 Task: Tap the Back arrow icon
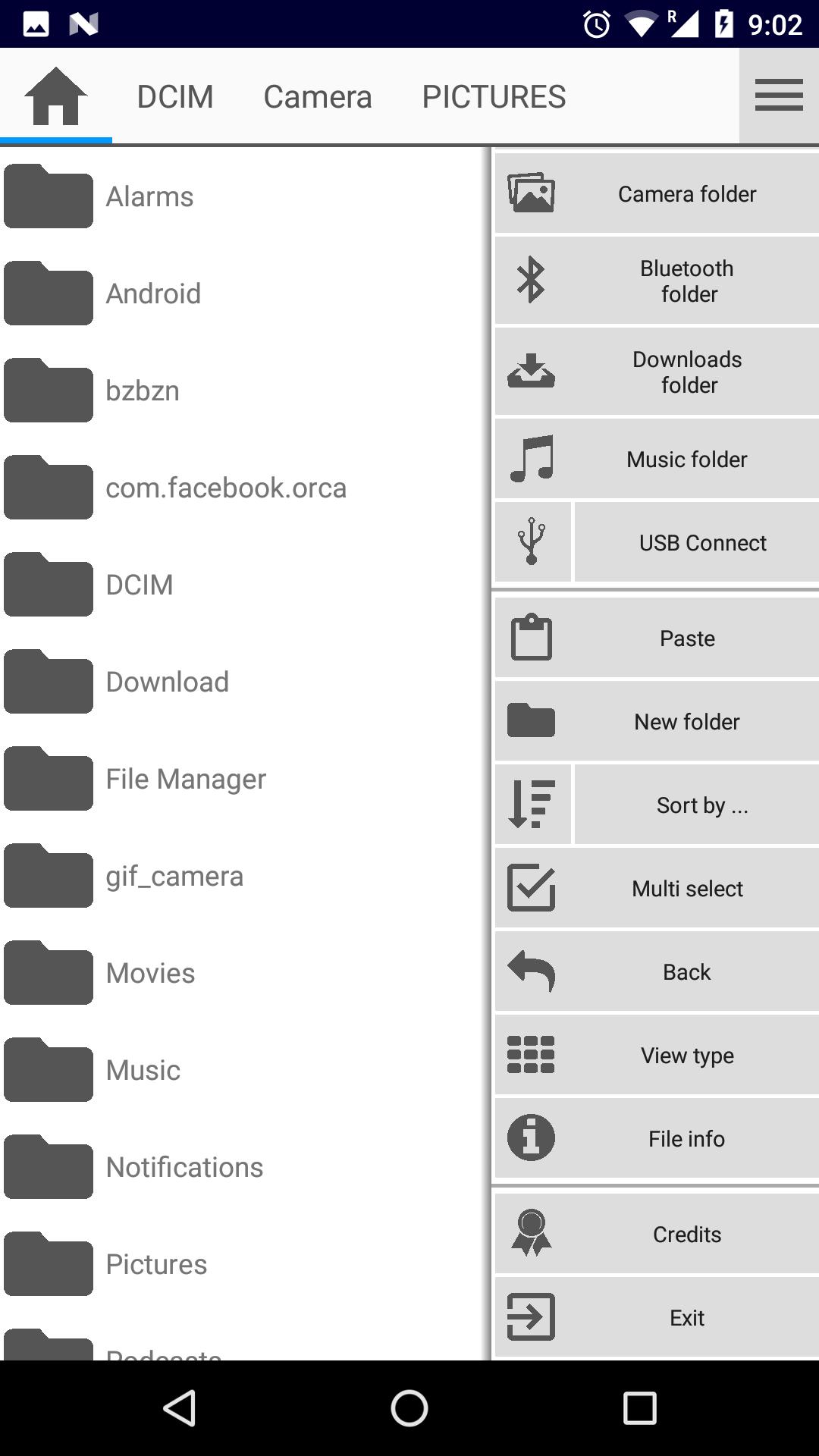click(532, 971)
